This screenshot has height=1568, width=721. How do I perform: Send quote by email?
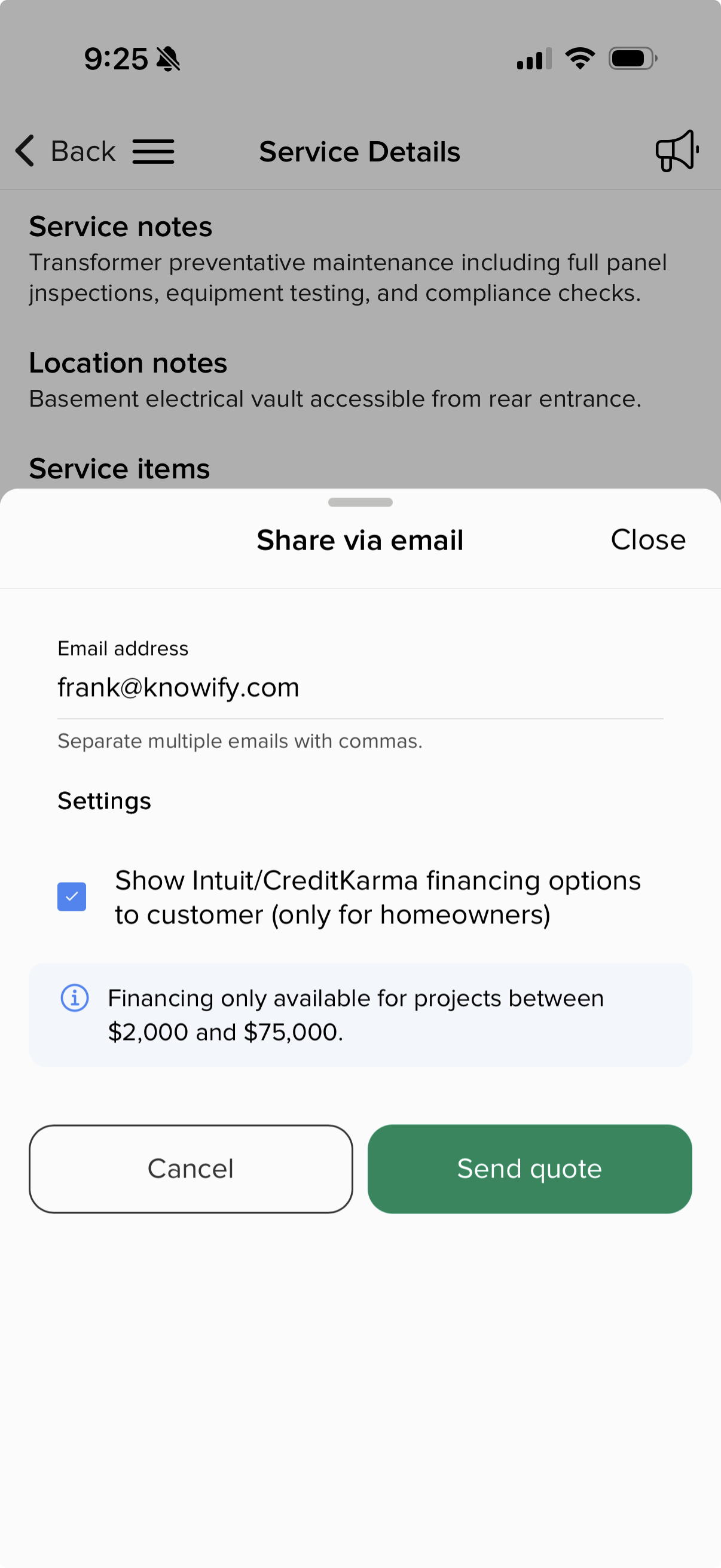click(529, 1169)
